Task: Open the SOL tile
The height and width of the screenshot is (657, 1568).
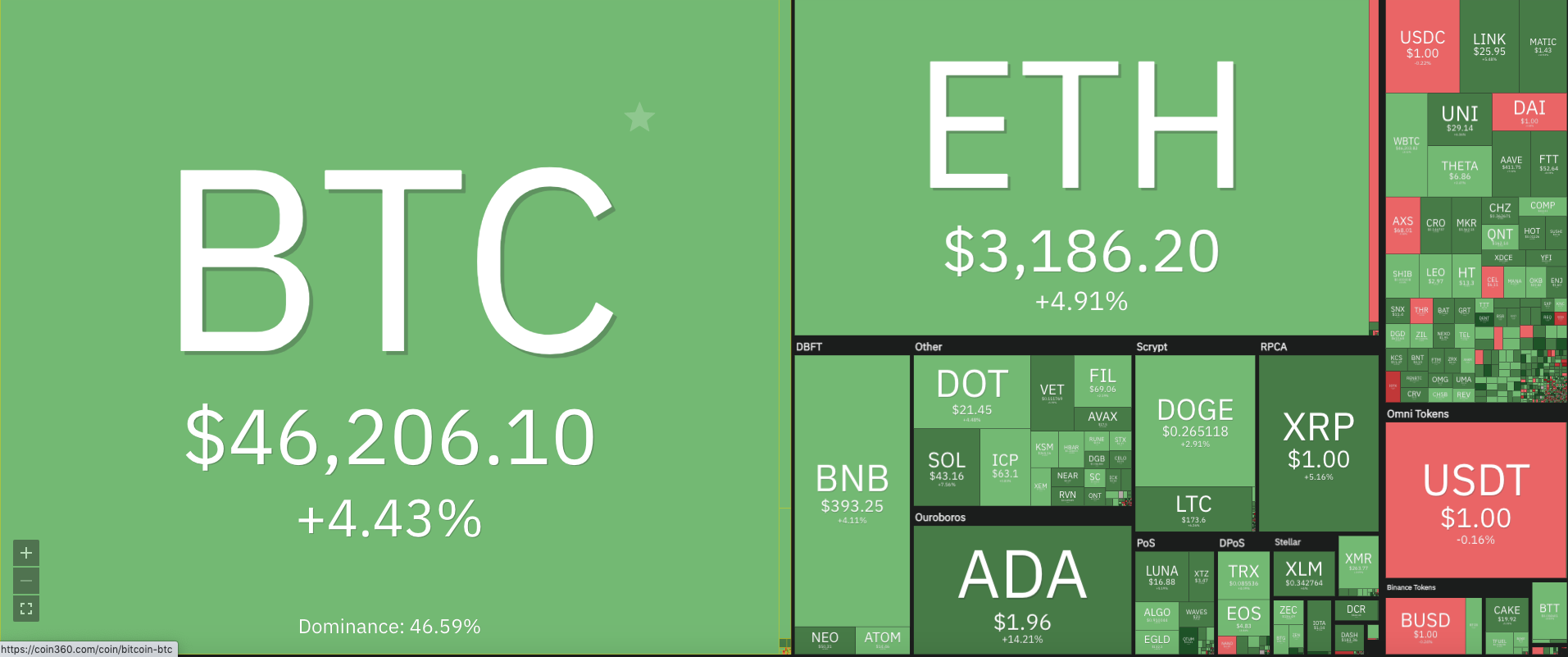Action: pos(947,468)
